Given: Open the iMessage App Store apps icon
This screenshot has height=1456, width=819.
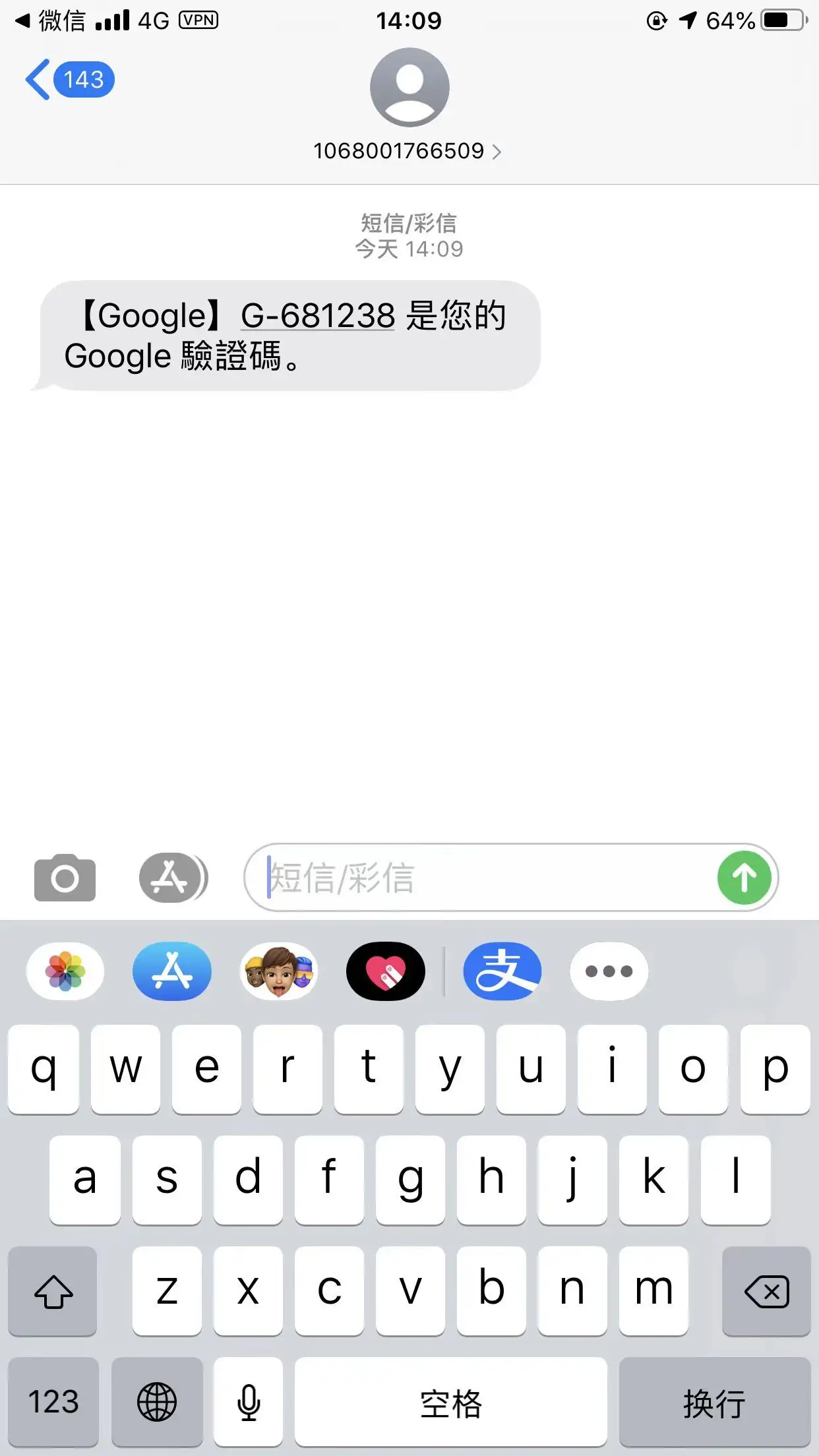Looking at the screenshot, I should pyautogui.click(x=172, y=877).
